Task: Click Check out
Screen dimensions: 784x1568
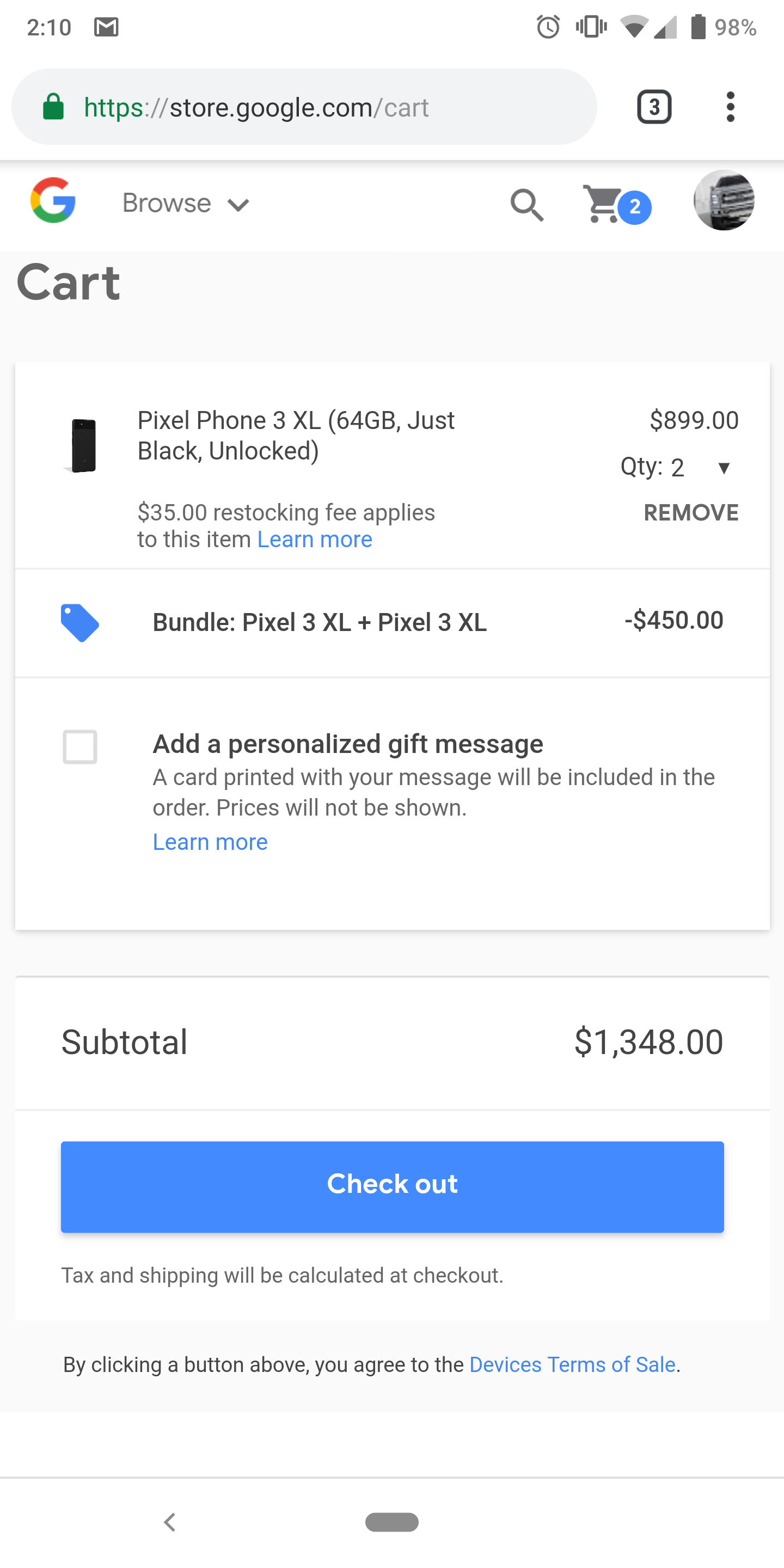Action: click(x=392, y=1183)
